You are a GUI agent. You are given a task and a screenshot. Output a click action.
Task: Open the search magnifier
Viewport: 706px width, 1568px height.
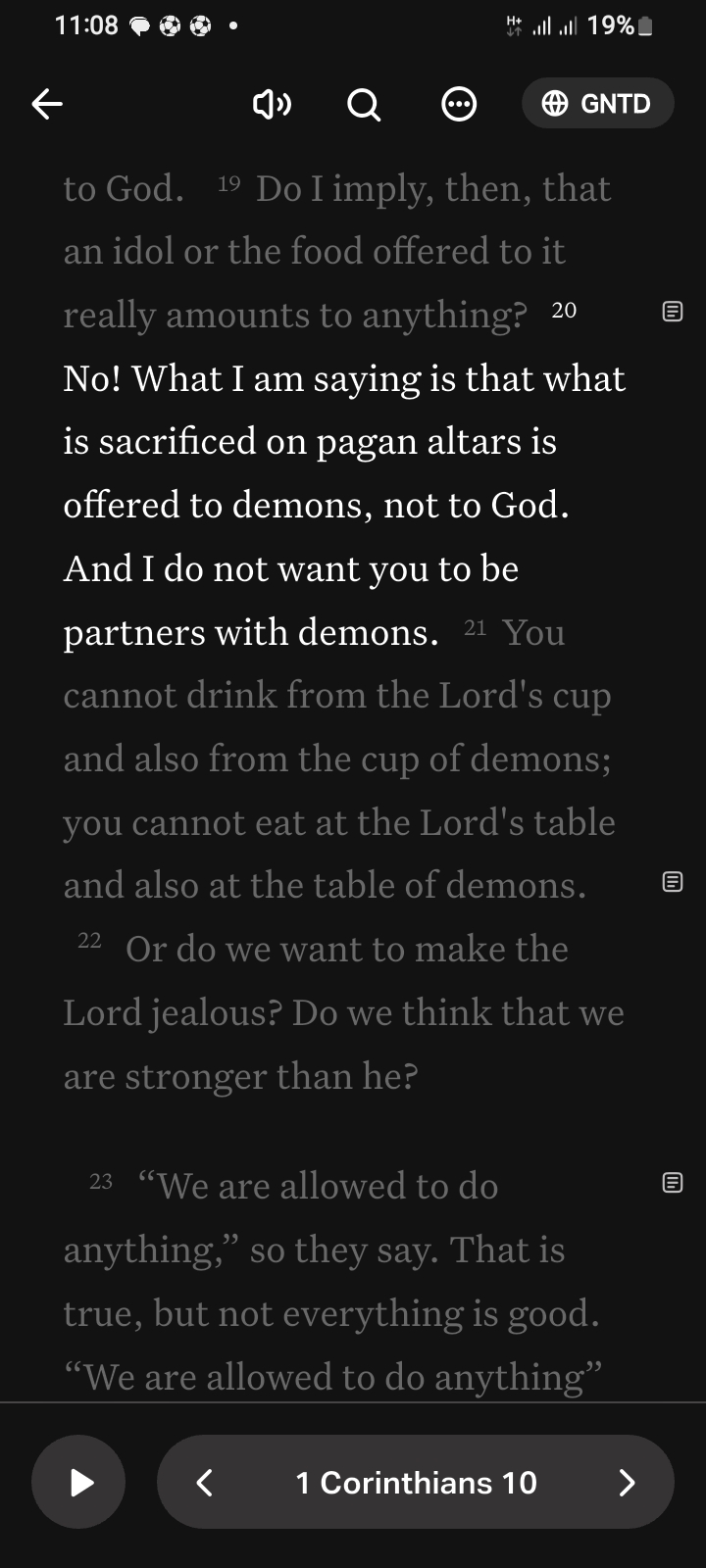[364, 104]
